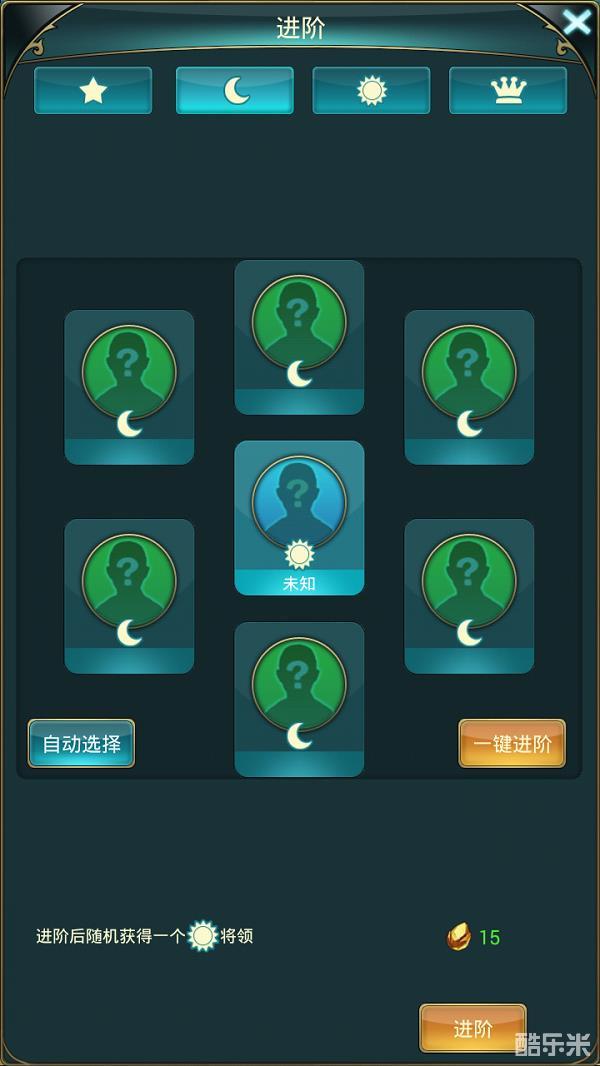Pick the lower right moon hero slot
600x1066 pixels.
click(x=469, y=595)
